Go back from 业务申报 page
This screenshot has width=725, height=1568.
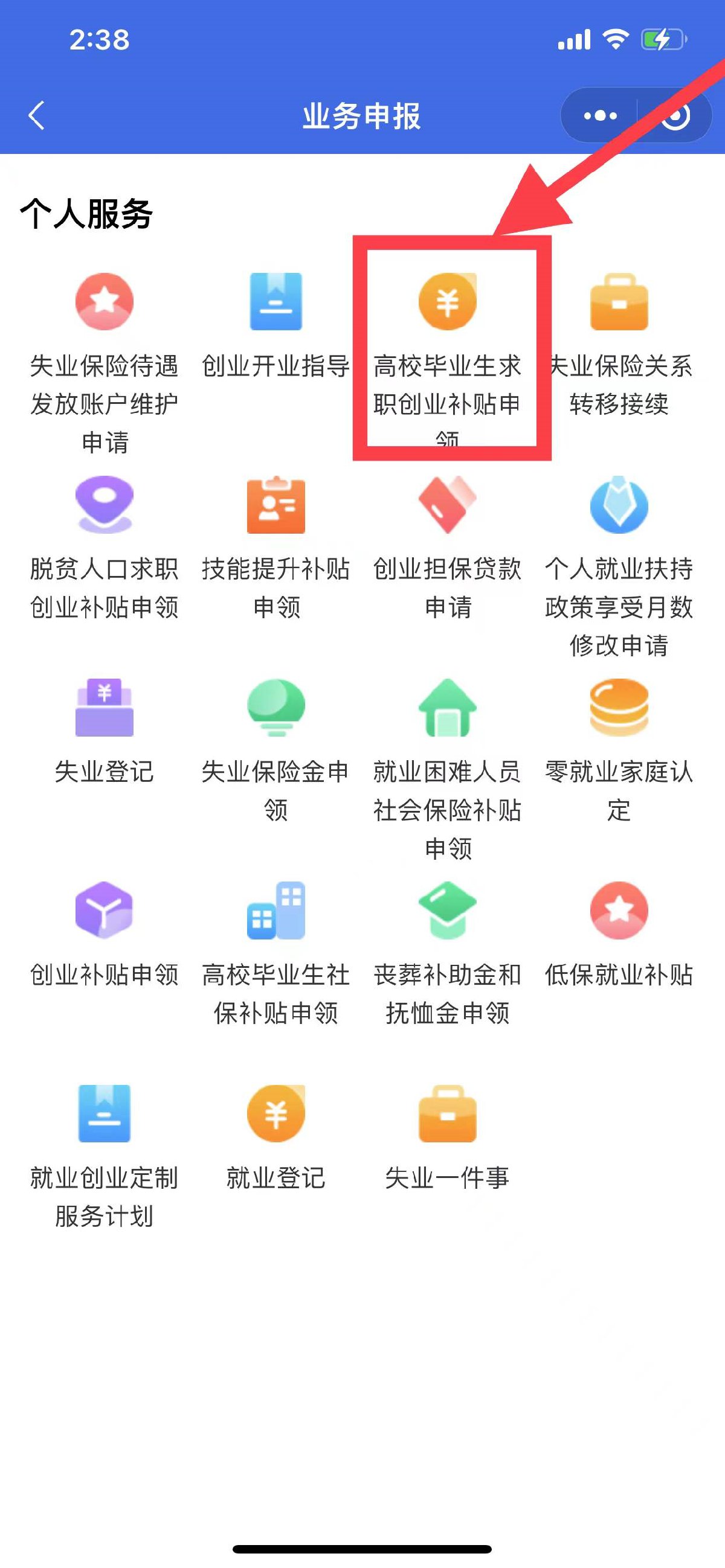(x=37, y=115)
